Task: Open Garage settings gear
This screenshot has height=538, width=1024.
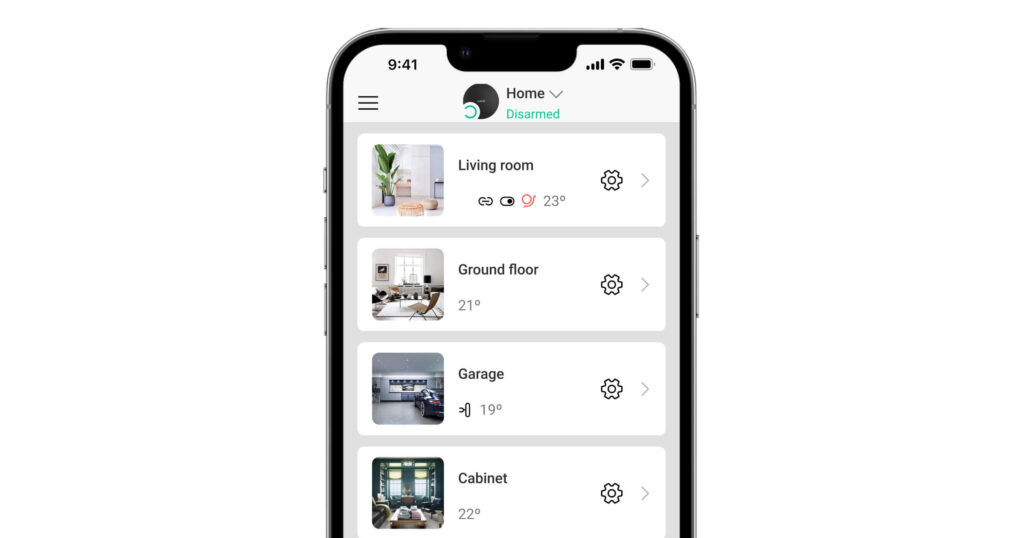Action: coord(611,389)
